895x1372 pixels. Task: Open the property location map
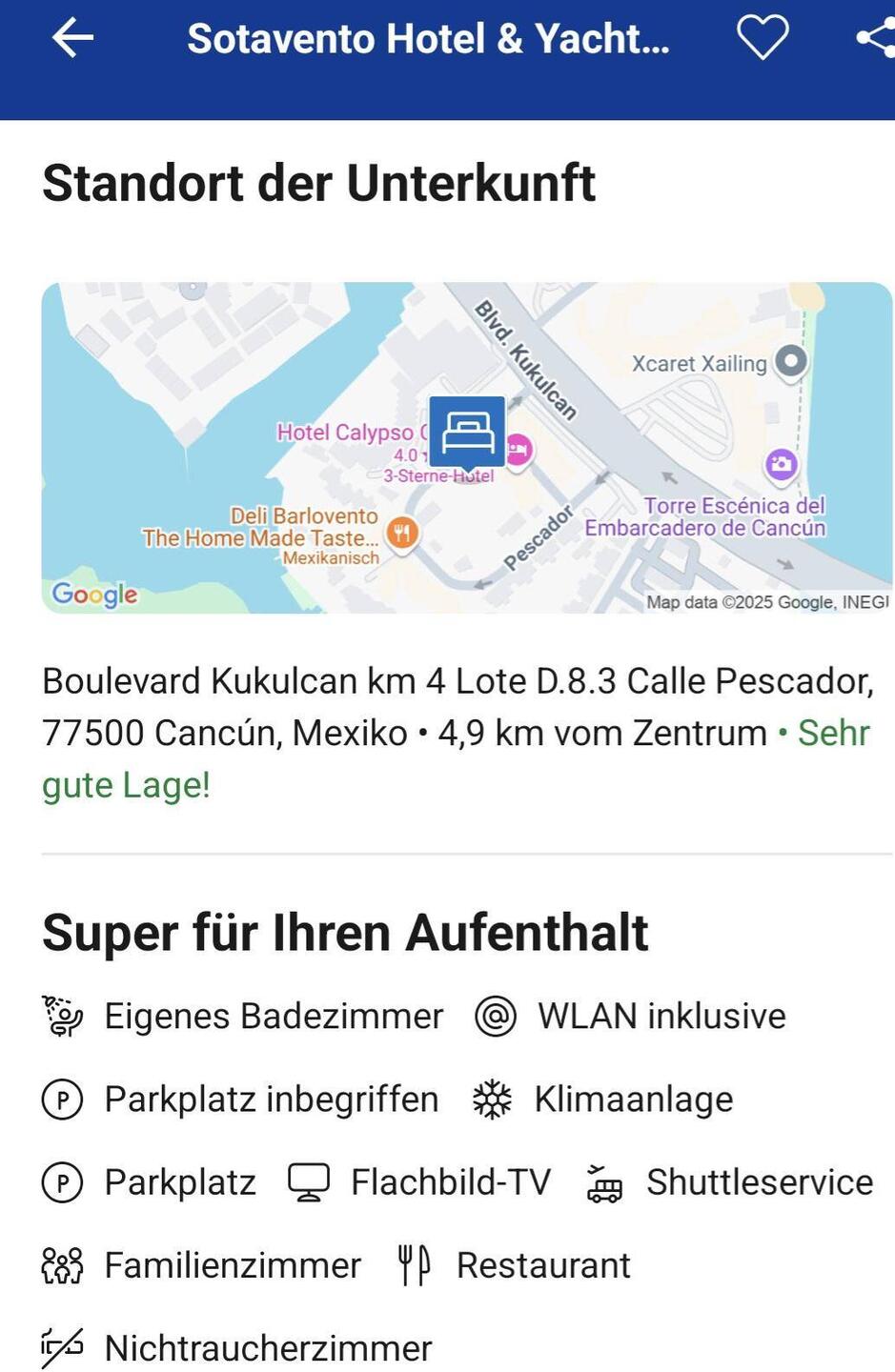click(x=466, y=447)
